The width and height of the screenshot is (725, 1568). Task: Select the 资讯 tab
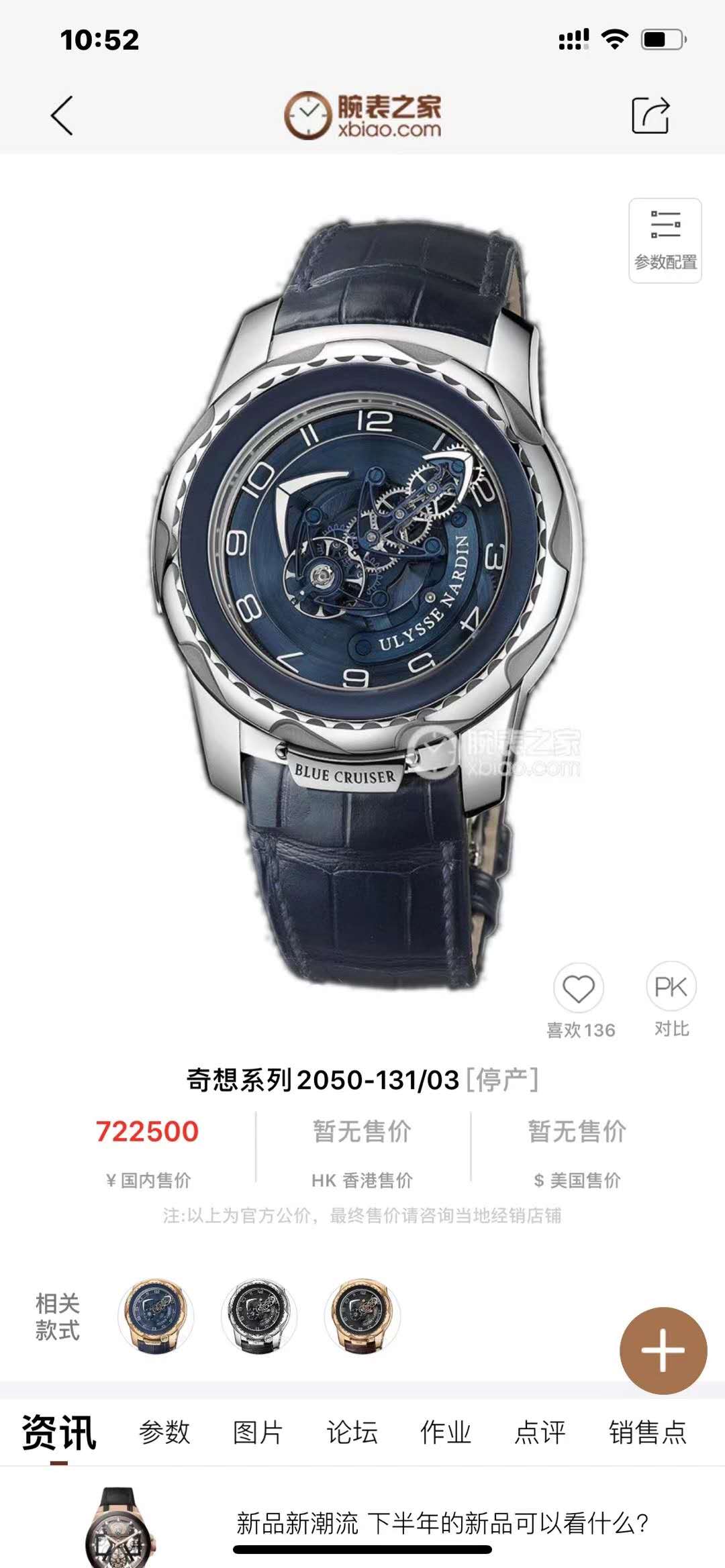pos(59,1432)
